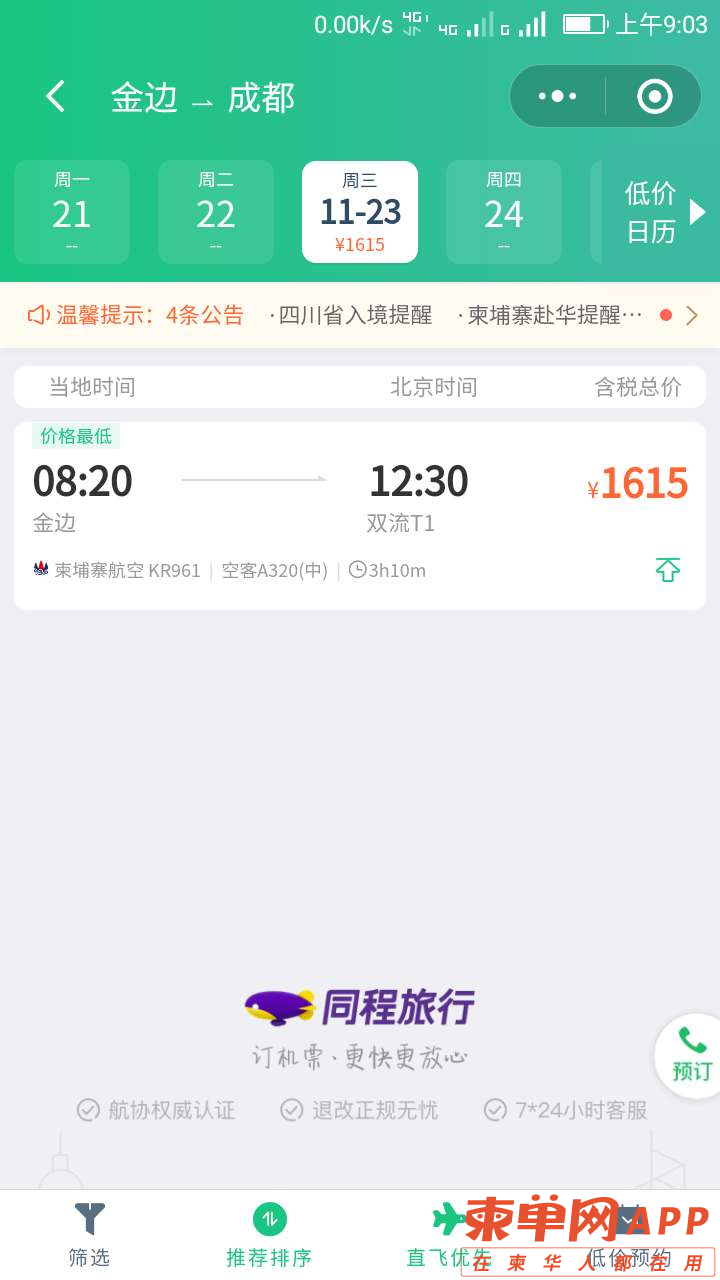Call to book via the 预订 phone button

tap(690, 1055)
